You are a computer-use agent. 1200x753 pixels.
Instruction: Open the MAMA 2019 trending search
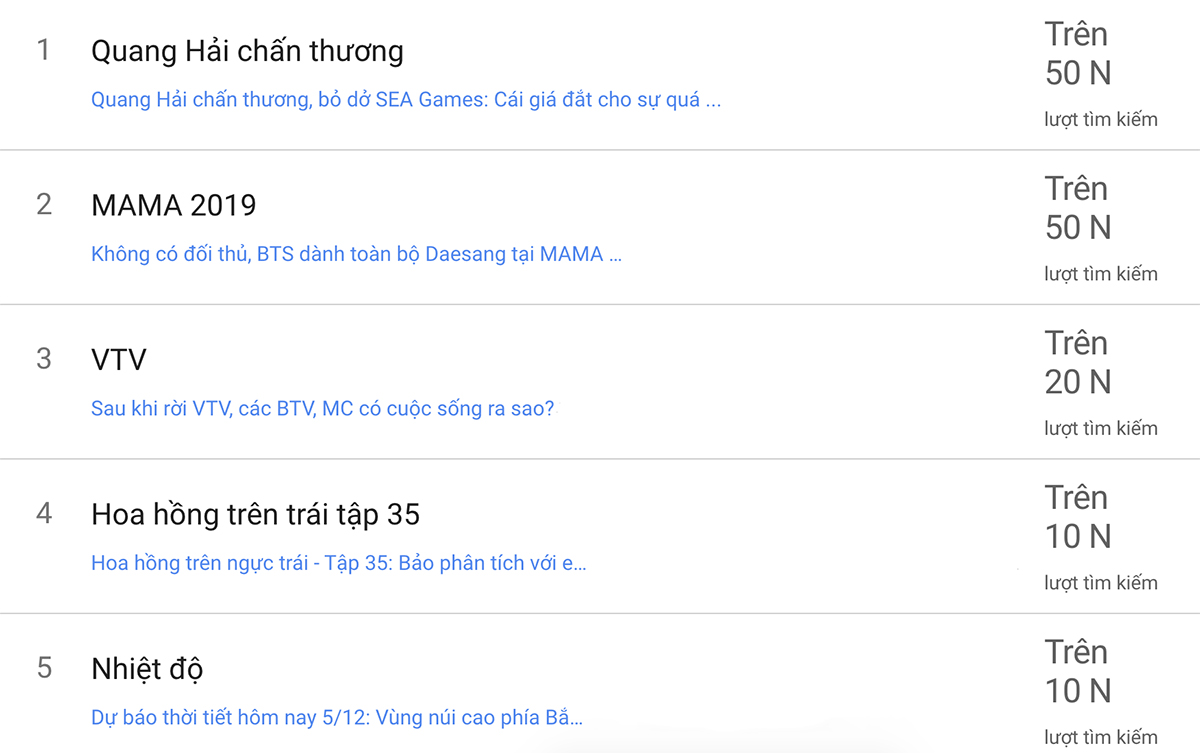pyautogui.click(x=173, y=205)
